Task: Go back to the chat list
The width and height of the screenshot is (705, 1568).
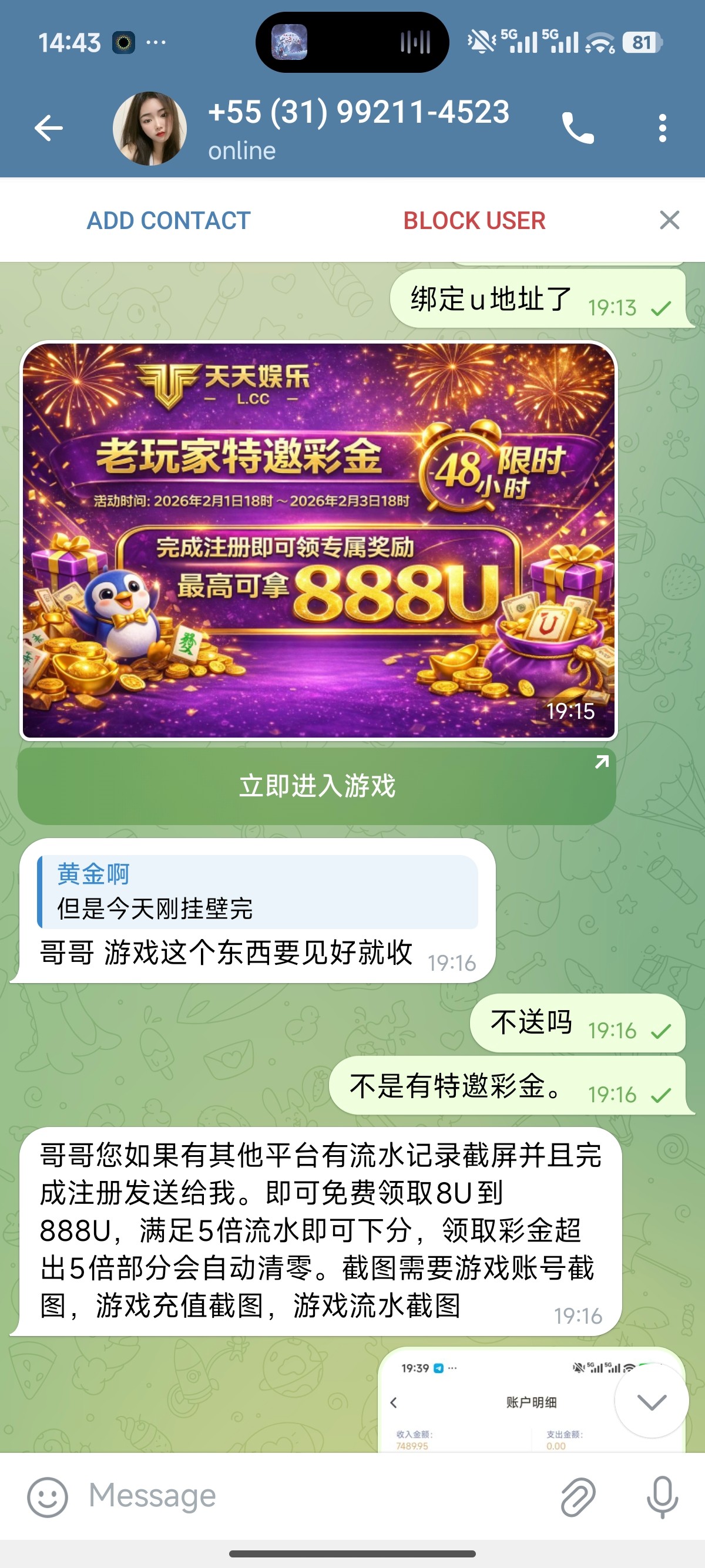Action: (49, 129)
